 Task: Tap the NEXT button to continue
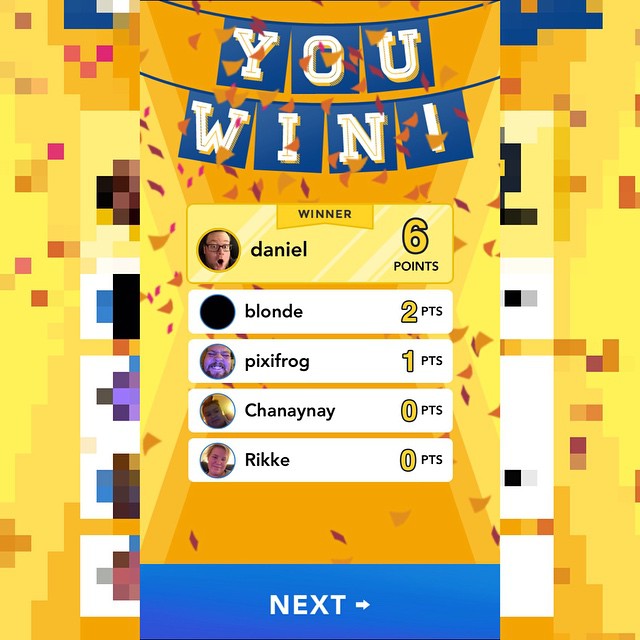(x=320, y=603)
